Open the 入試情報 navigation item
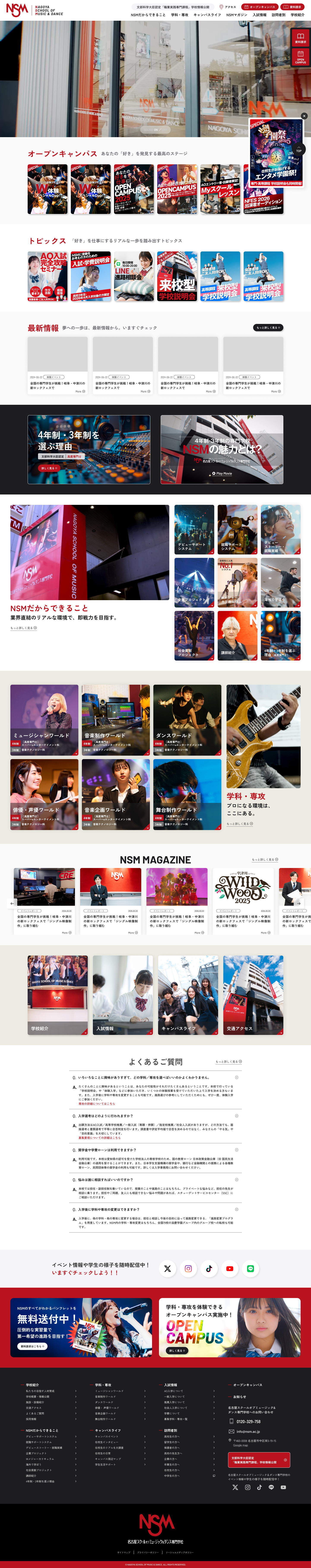The width and height of the screenshot is (311, 1568). click(x=259, y=15)
